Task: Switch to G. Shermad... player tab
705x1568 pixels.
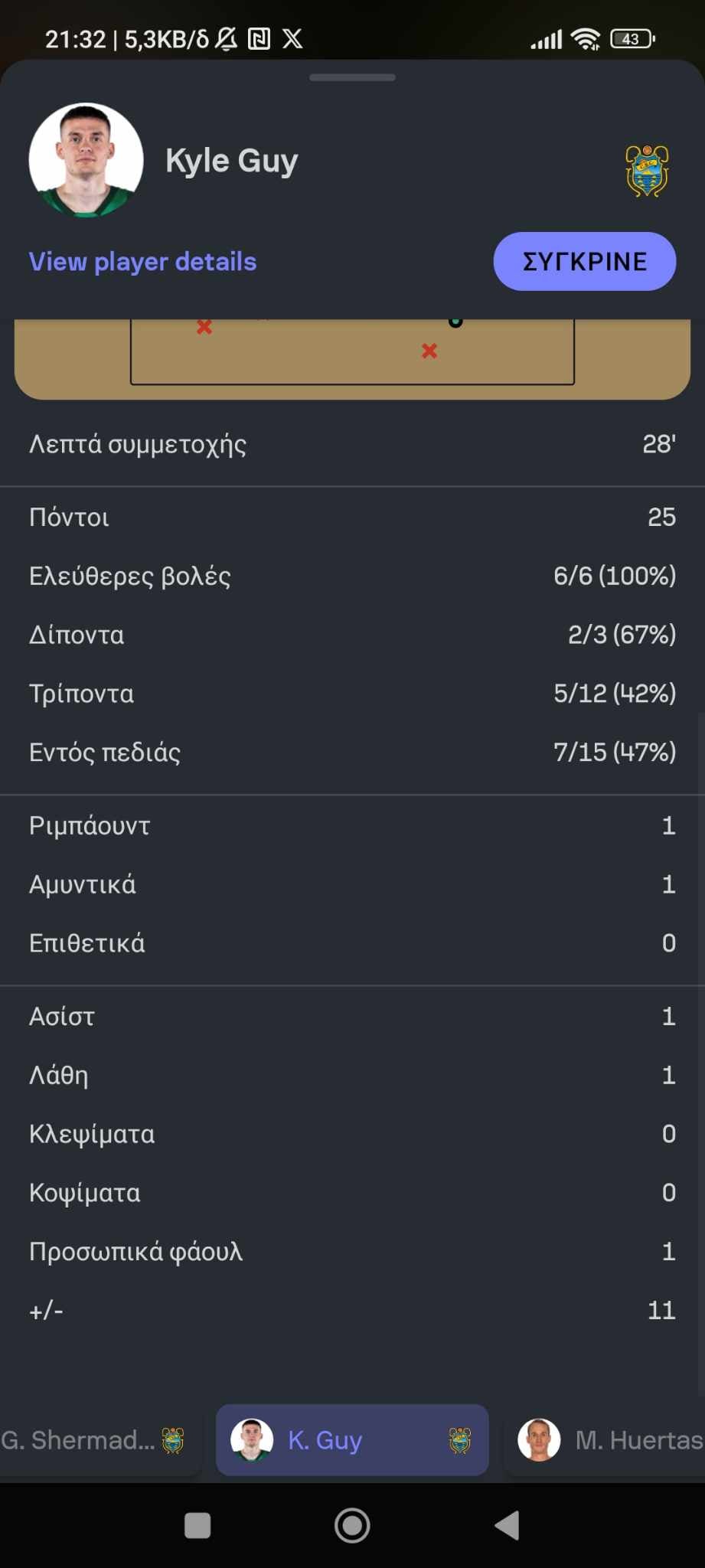Action: pyautogui.click(x=92, y=1440)
